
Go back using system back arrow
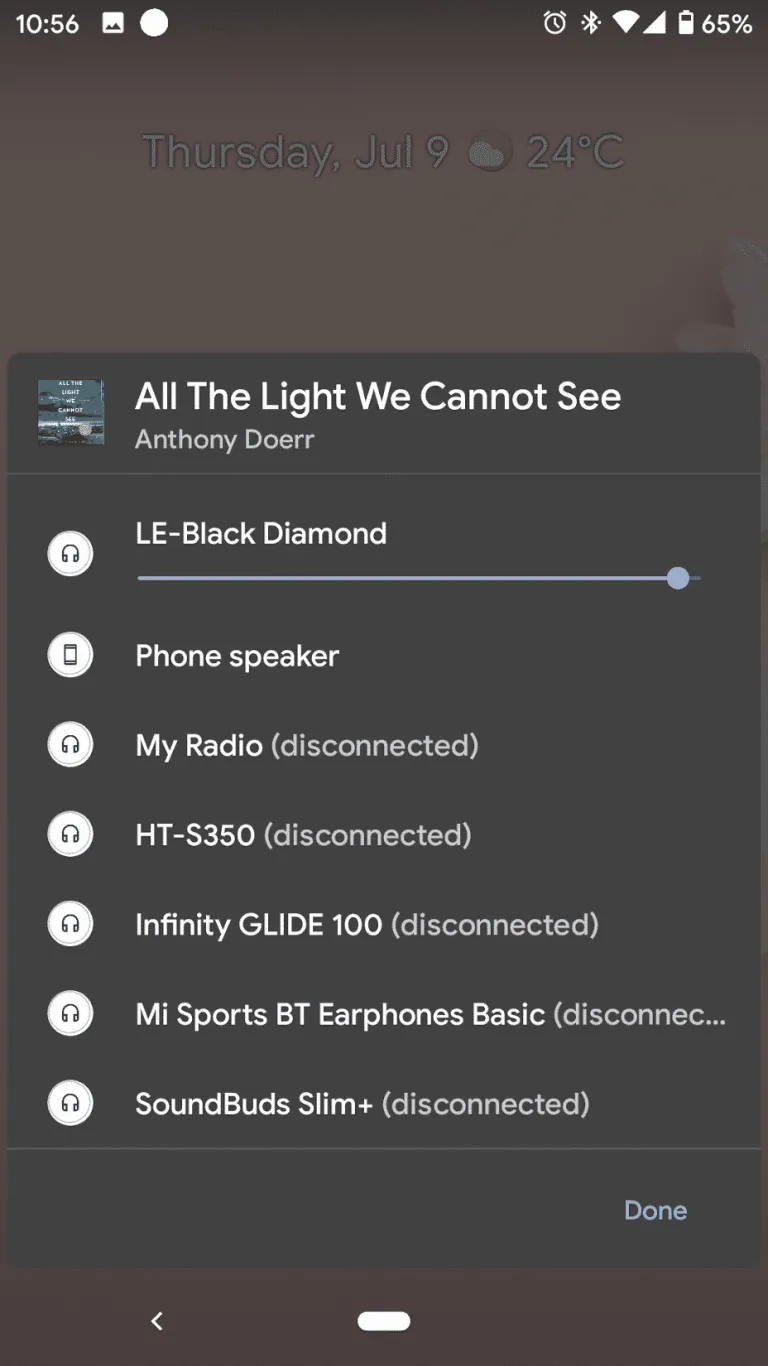[156, 1321]
